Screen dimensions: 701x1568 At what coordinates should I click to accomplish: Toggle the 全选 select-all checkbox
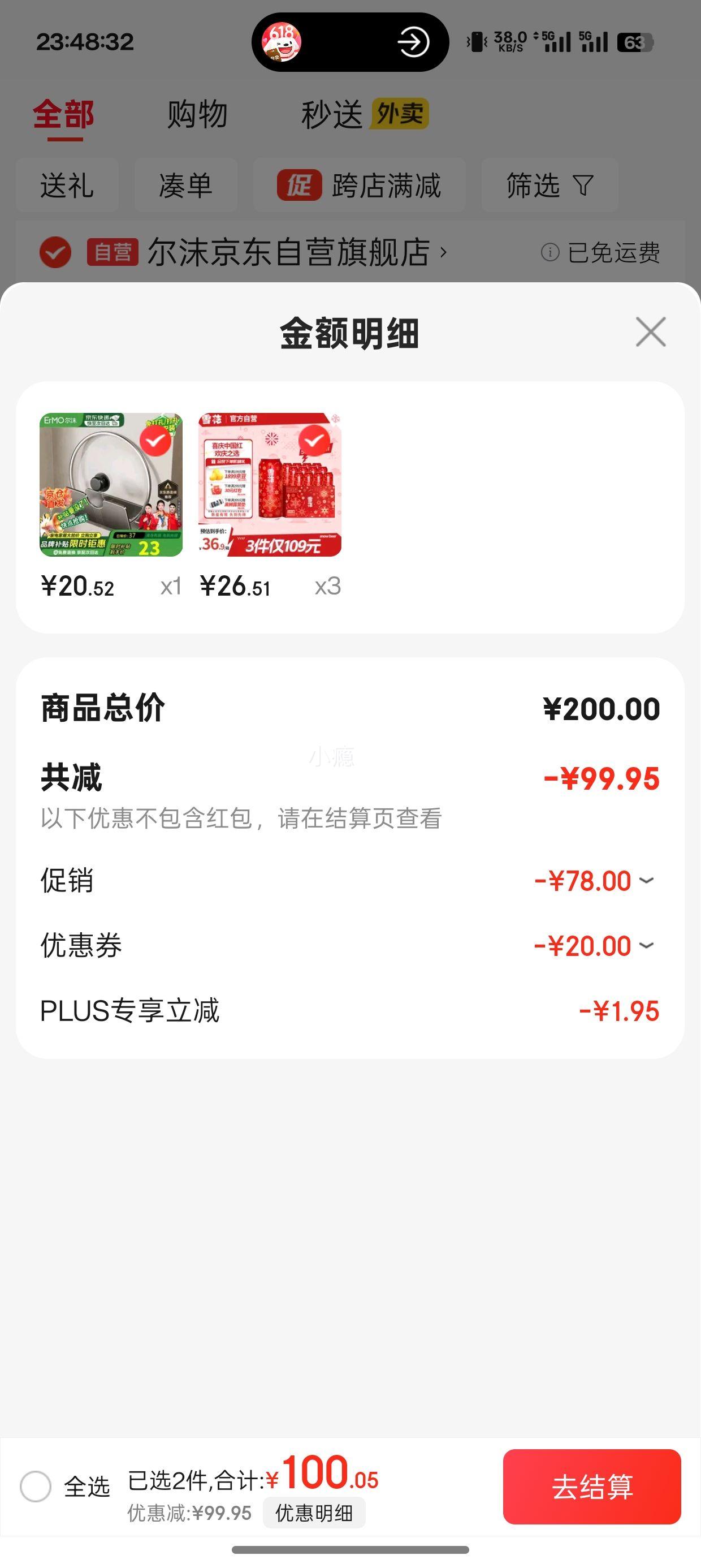point(36,1487)
